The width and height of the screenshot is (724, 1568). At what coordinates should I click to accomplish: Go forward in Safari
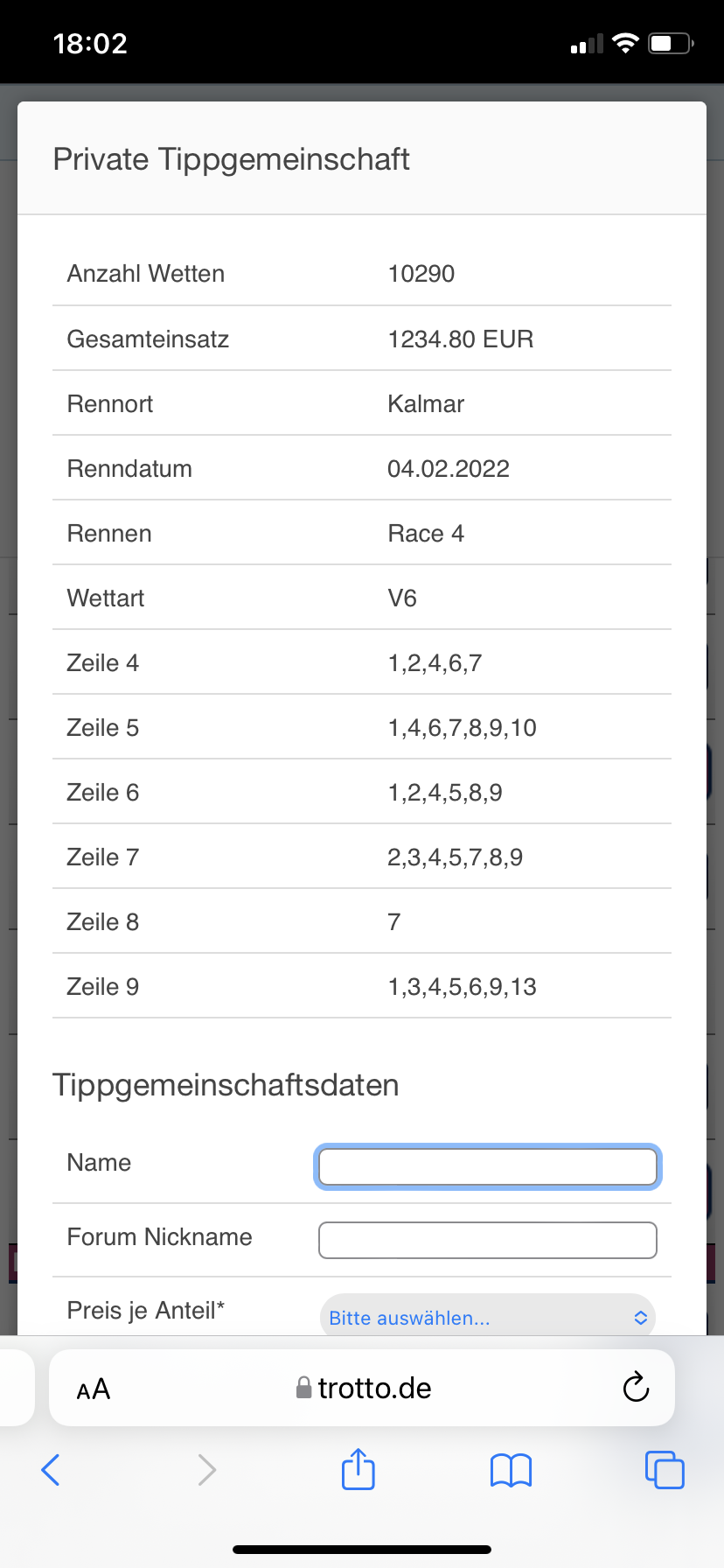206,1470
